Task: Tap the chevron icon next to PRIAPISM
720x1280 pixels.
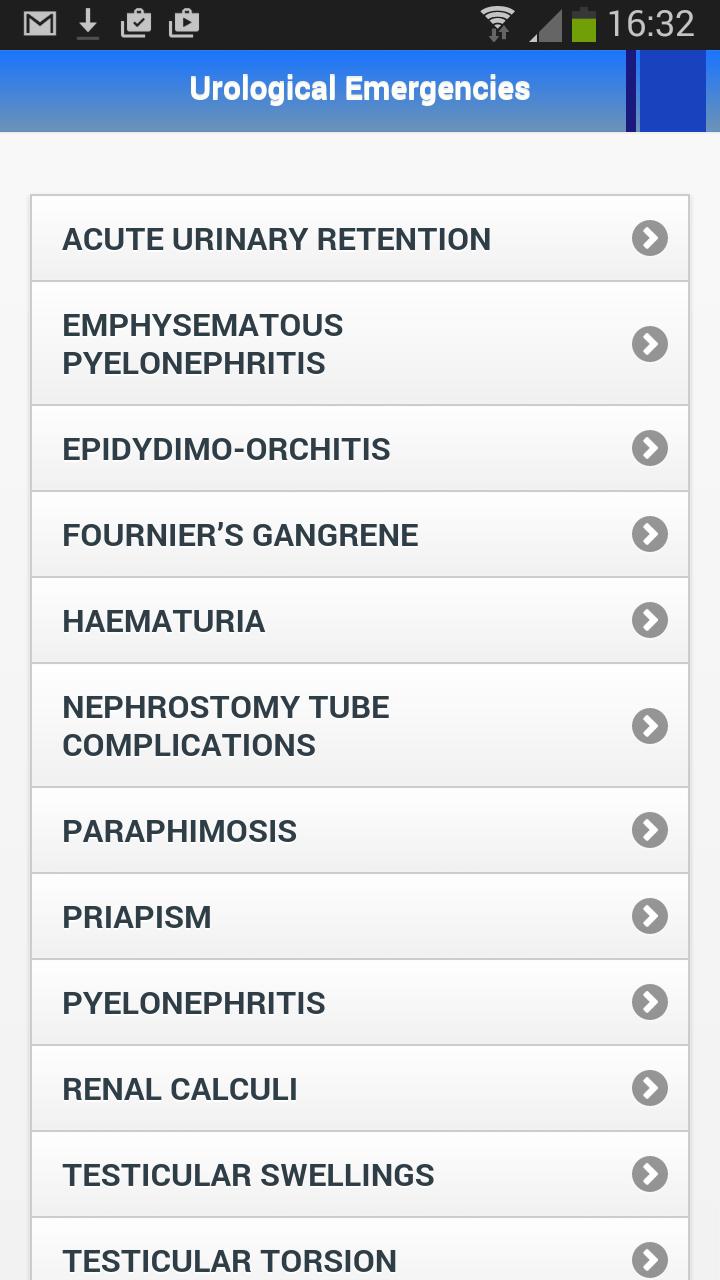Action: point(650,916)
